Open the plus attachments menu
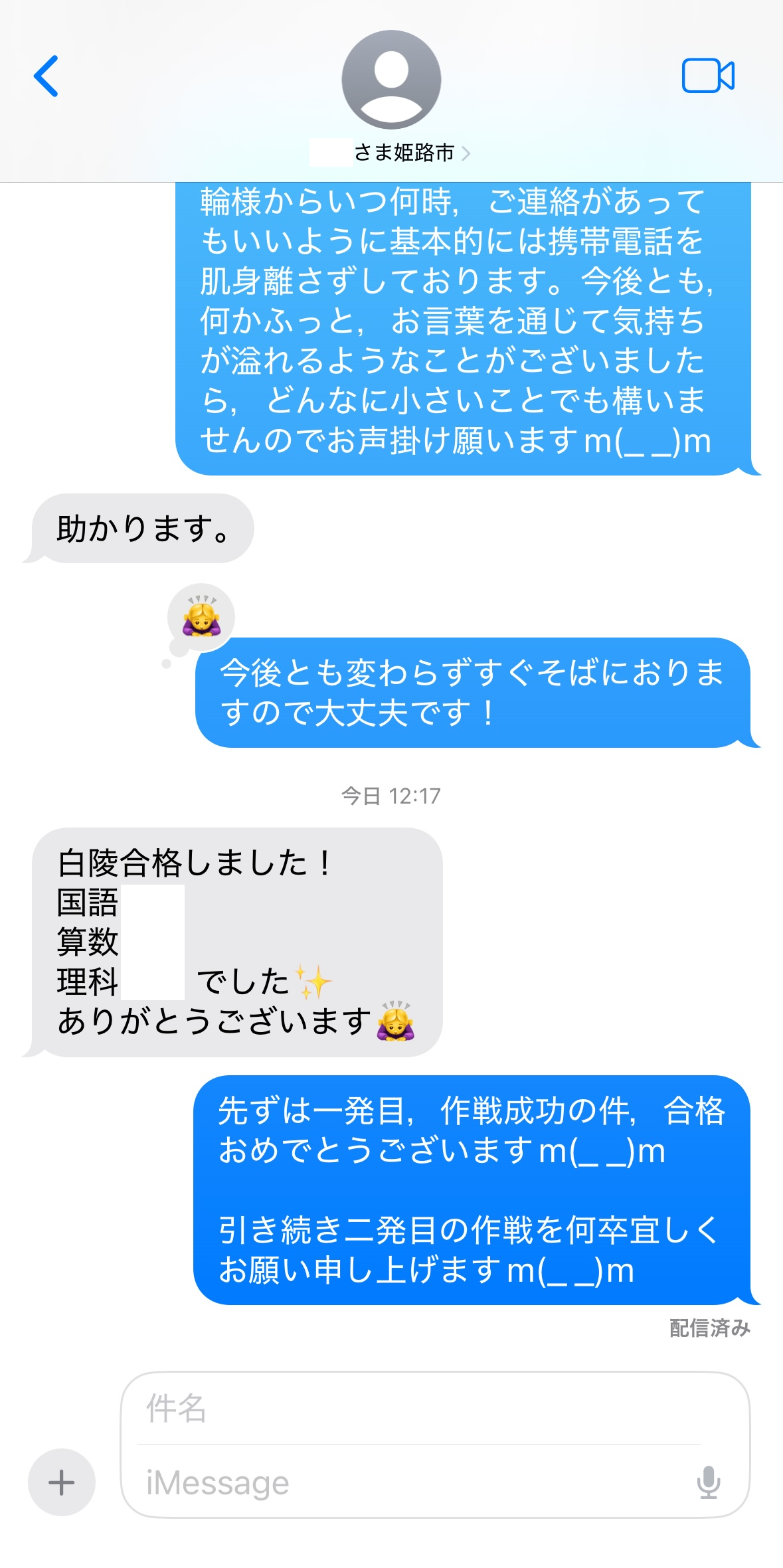 61,1482
